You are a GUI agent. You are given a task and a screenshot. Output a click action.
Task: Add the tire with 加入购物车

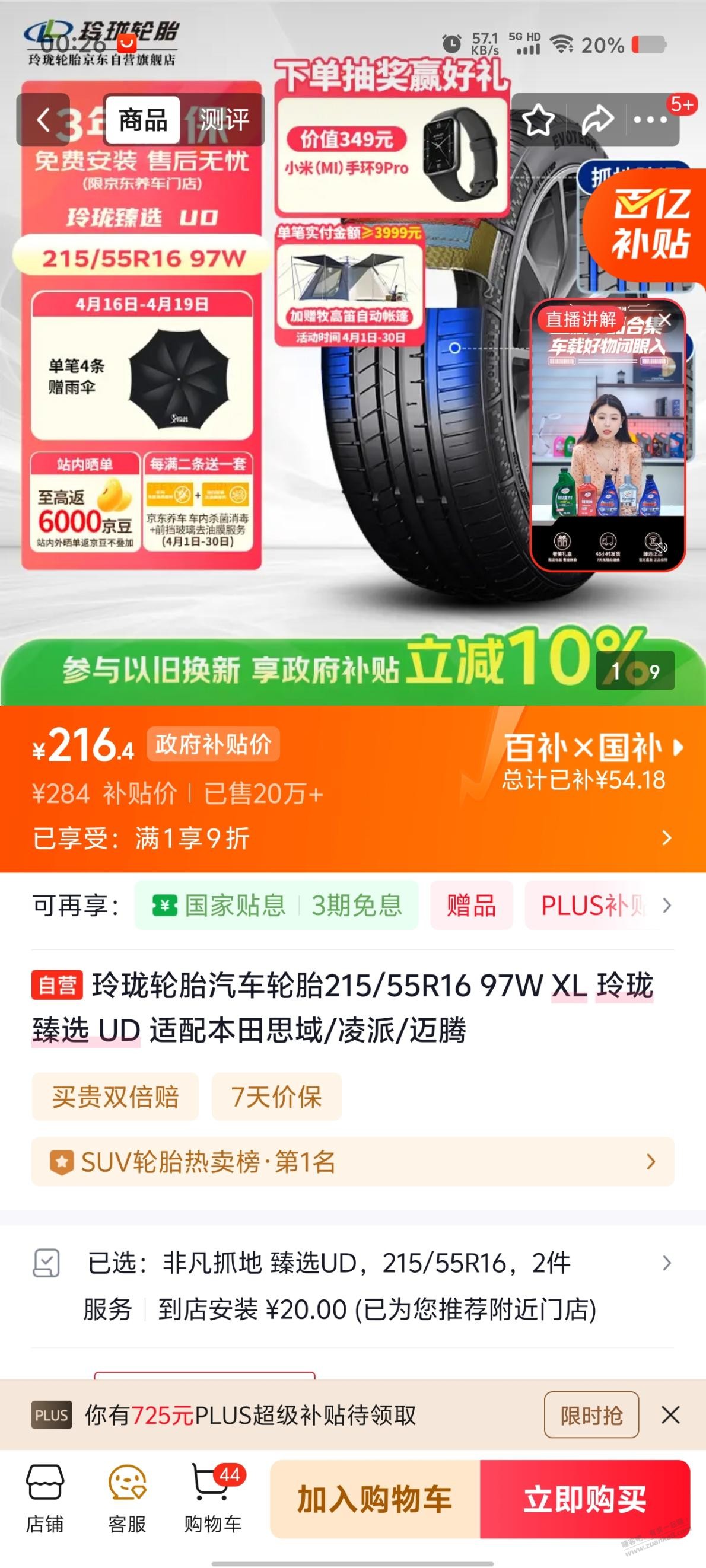tap(374, 1499)
